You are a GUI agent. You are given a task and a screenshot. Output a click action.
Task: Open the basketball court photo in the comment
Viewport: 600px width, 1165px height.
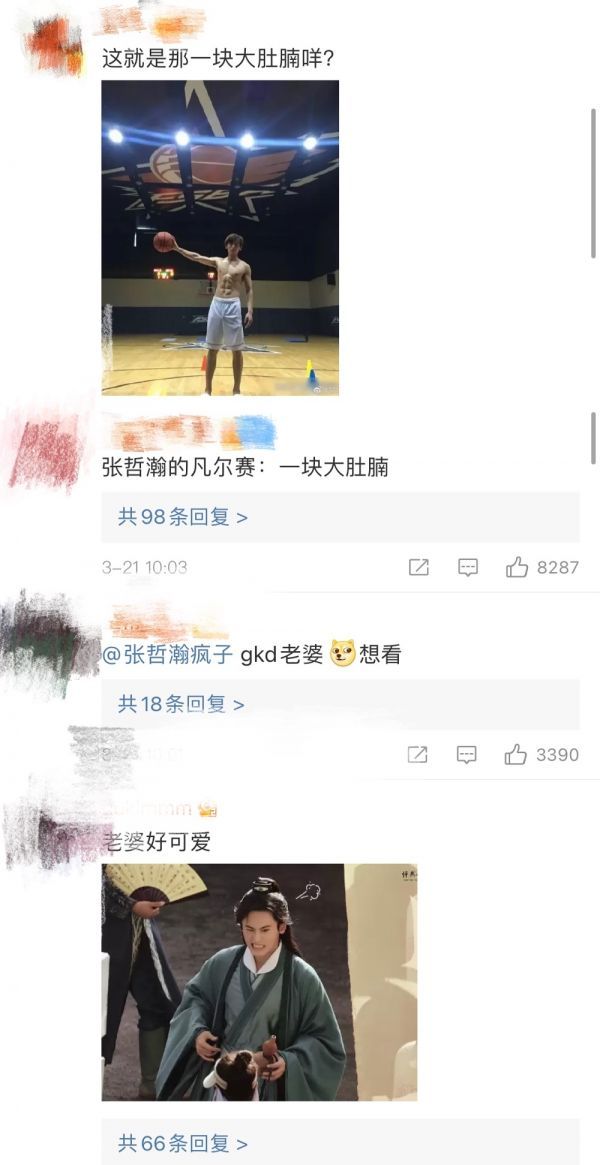tap(220, 238)
